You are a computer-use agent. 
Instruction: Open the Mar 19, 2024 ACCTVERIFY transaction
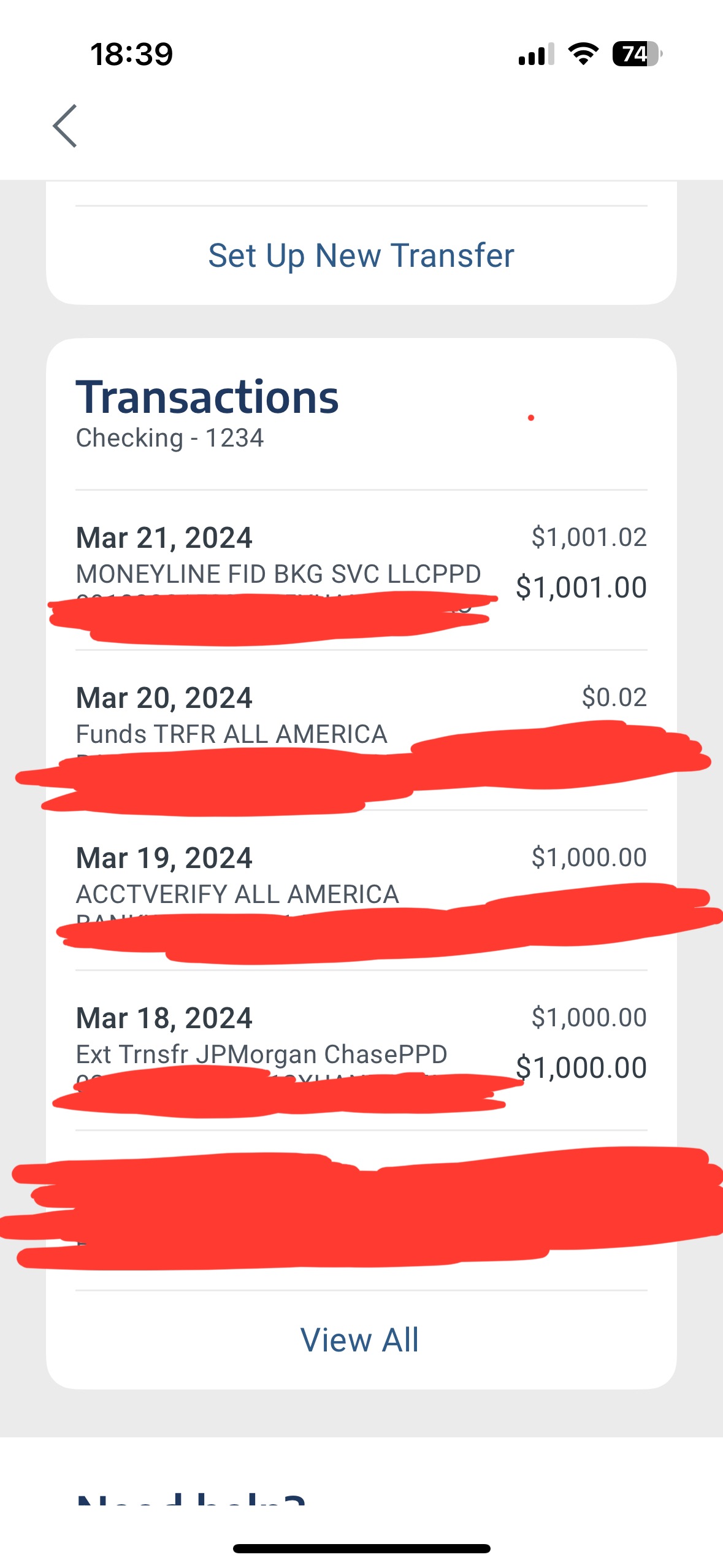[361, 890]
